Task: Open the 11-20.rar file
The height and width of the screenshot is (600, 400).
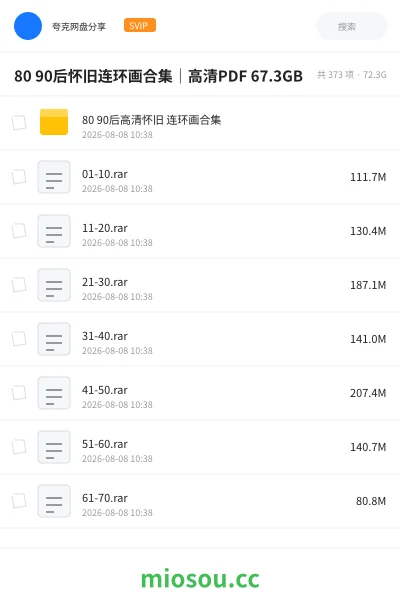Action: 200,231
